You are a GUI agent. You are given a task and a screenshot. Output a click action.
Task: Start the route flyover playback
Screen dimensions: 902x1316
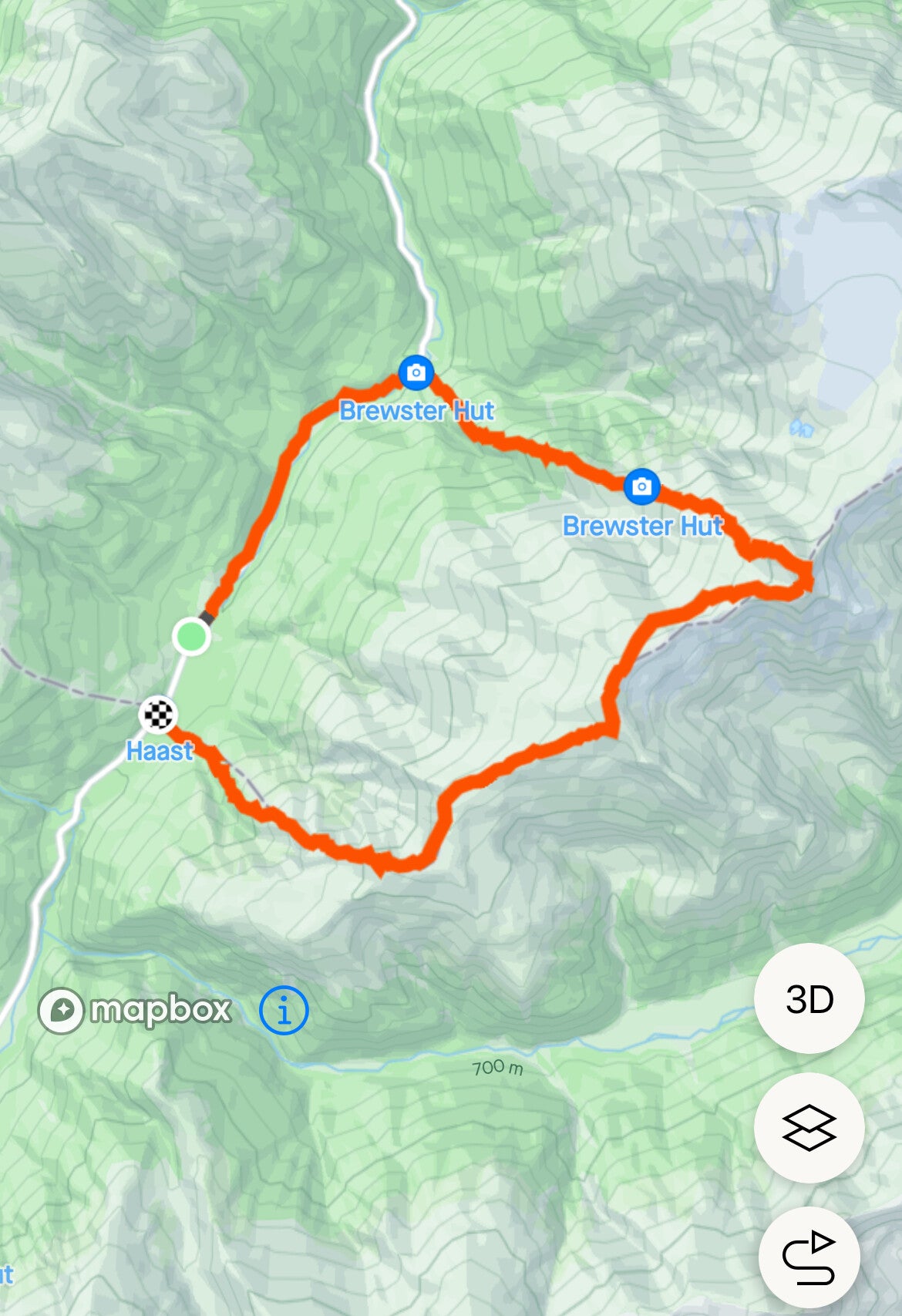[x=809, y=1257]
